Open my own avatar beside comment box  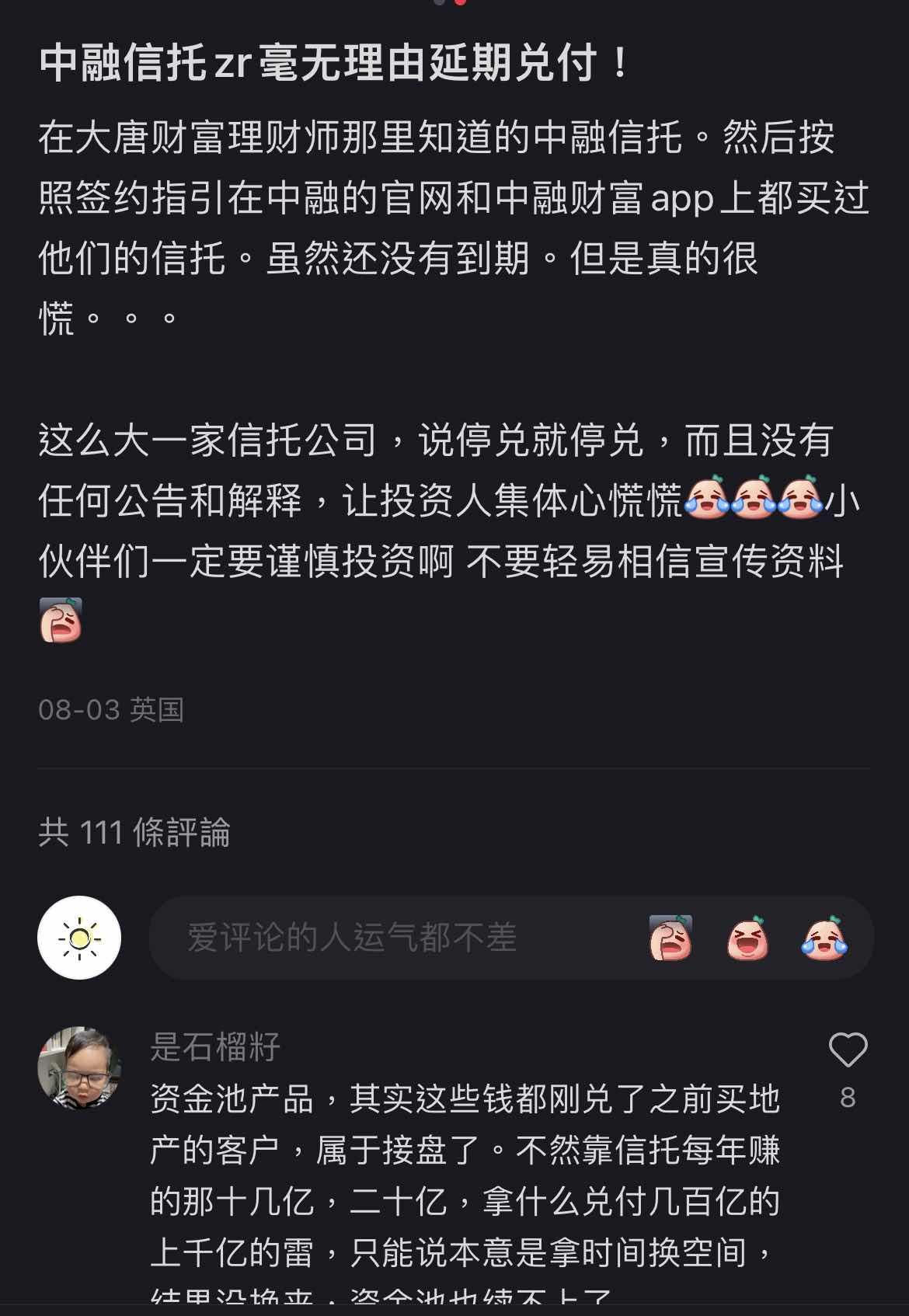point(79,938)
